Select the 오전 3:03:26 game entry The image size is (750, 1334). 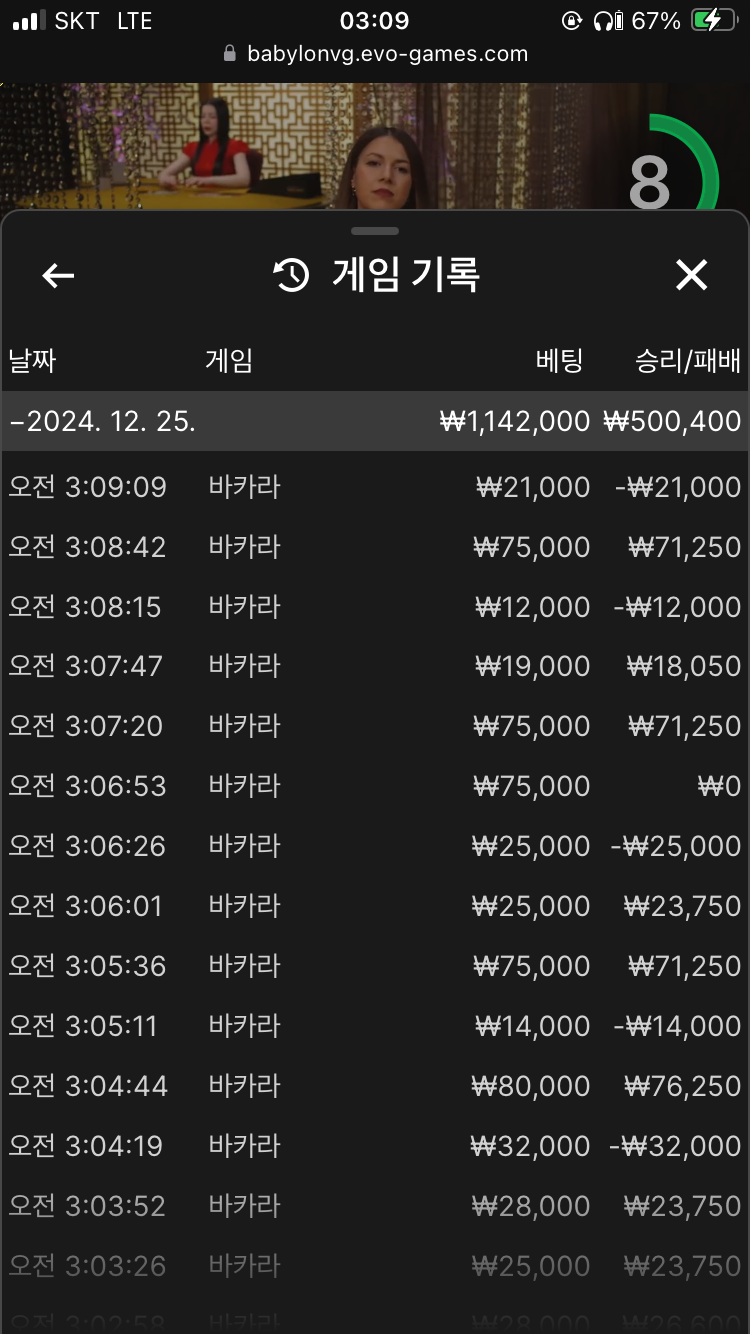pos(375,1266)
